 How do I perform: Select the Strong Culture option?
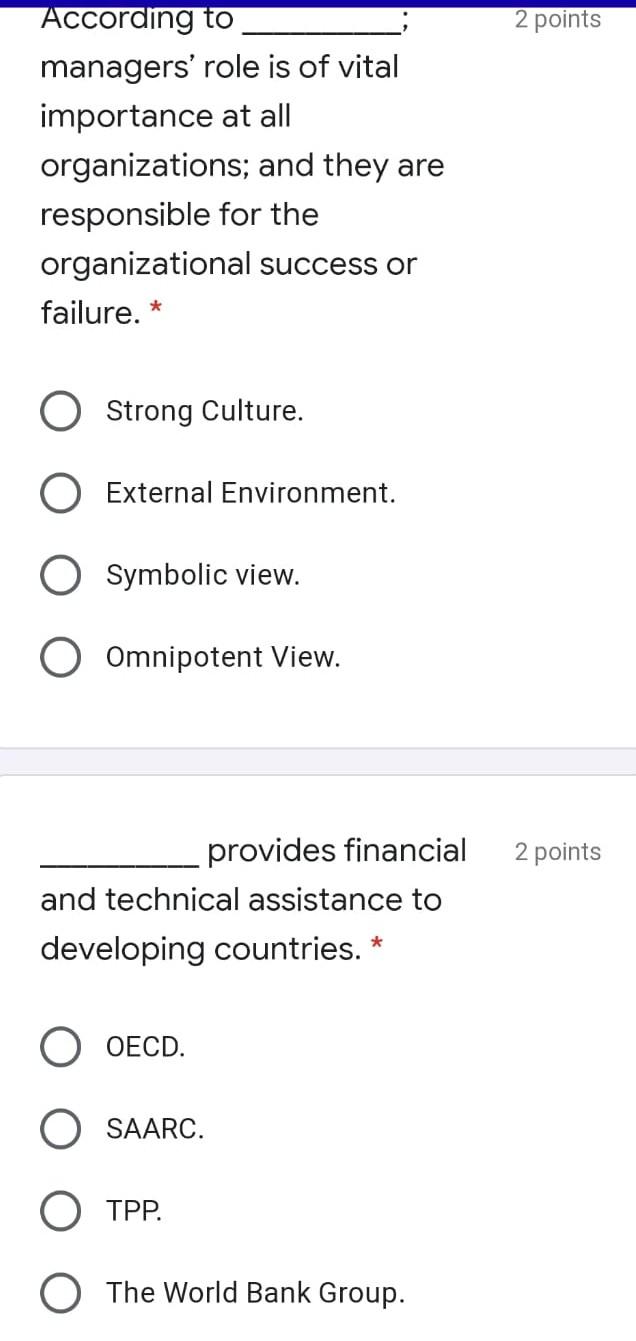(x=61, y=412)
